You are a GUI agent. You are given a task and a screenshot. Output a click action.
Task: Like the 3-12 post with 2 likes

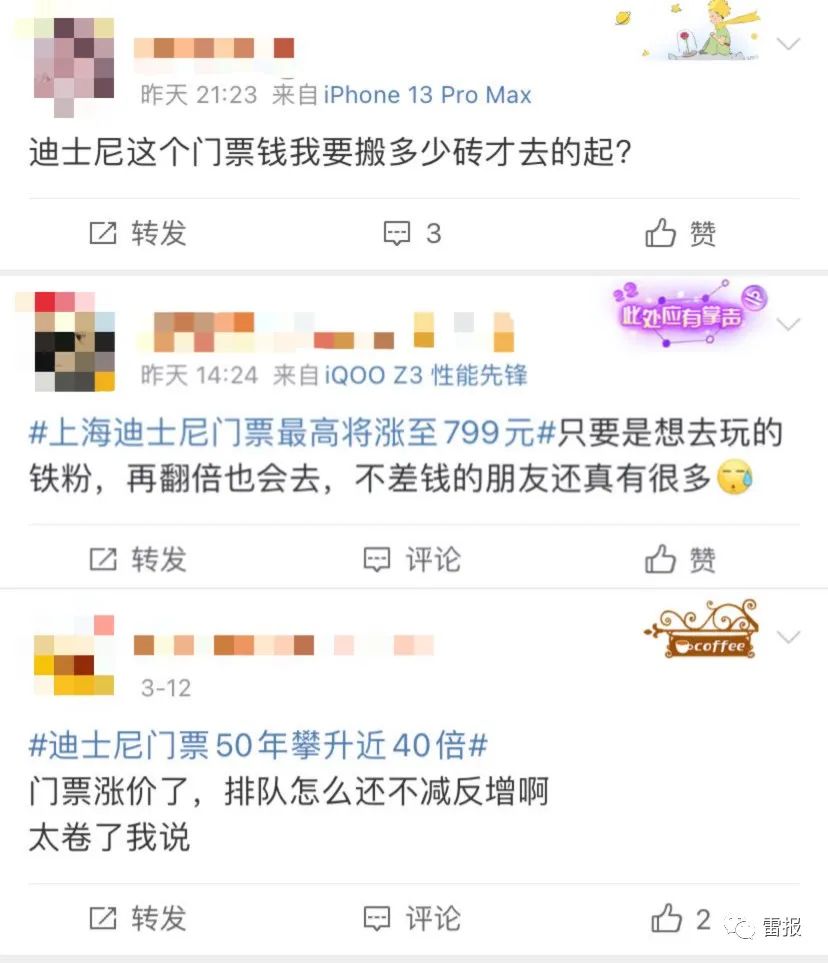pos(680,917)
